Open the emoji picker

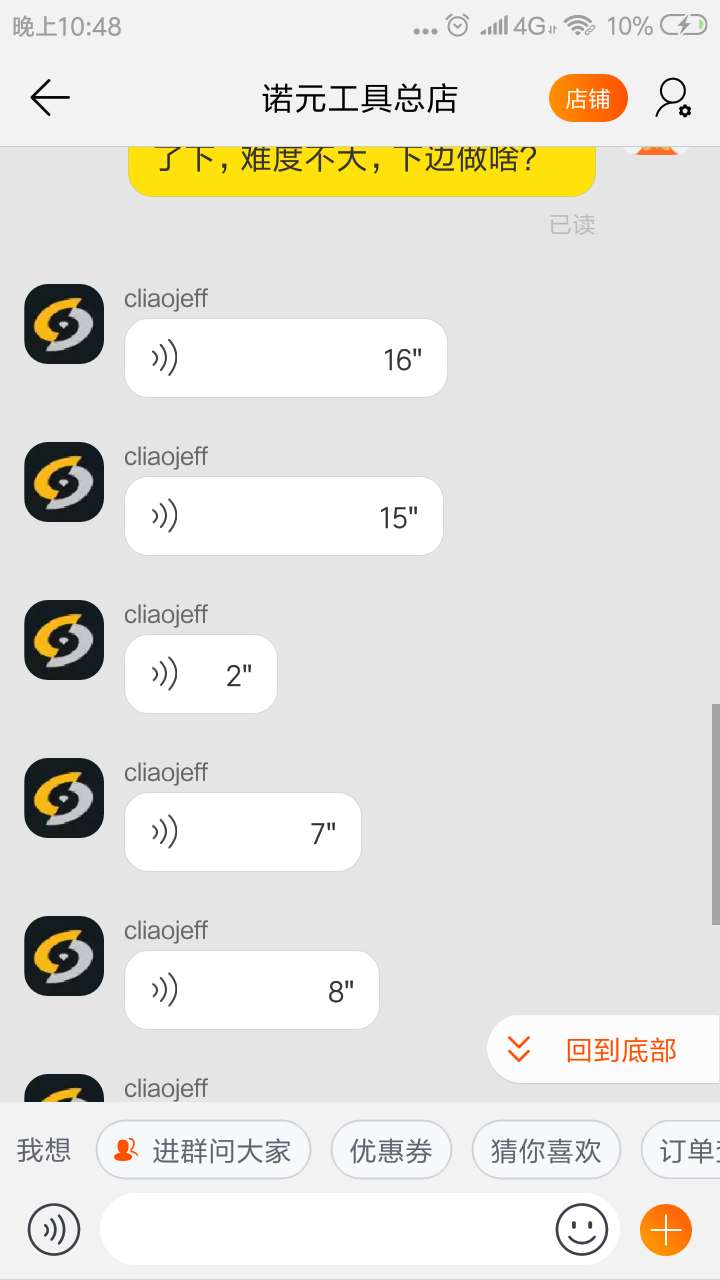coord(582,1229)
